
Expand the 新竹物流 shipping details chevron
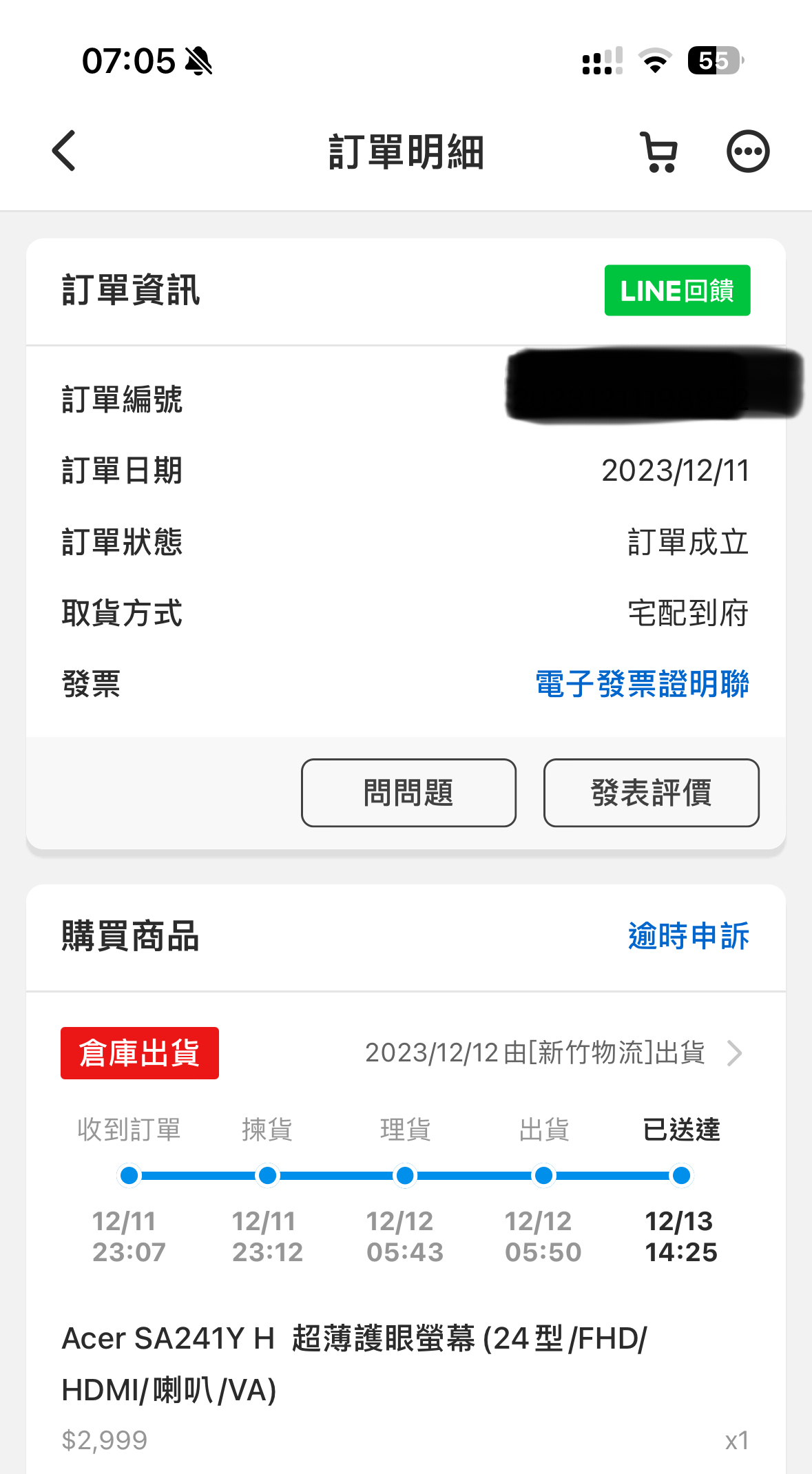tap(735, 1053)
